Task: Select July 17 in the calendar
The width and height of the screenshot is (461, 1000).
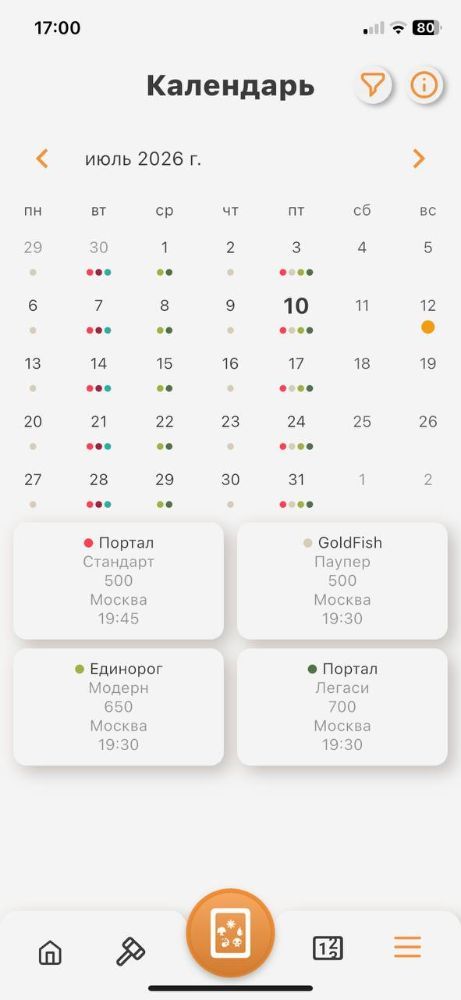Action: 296,372
